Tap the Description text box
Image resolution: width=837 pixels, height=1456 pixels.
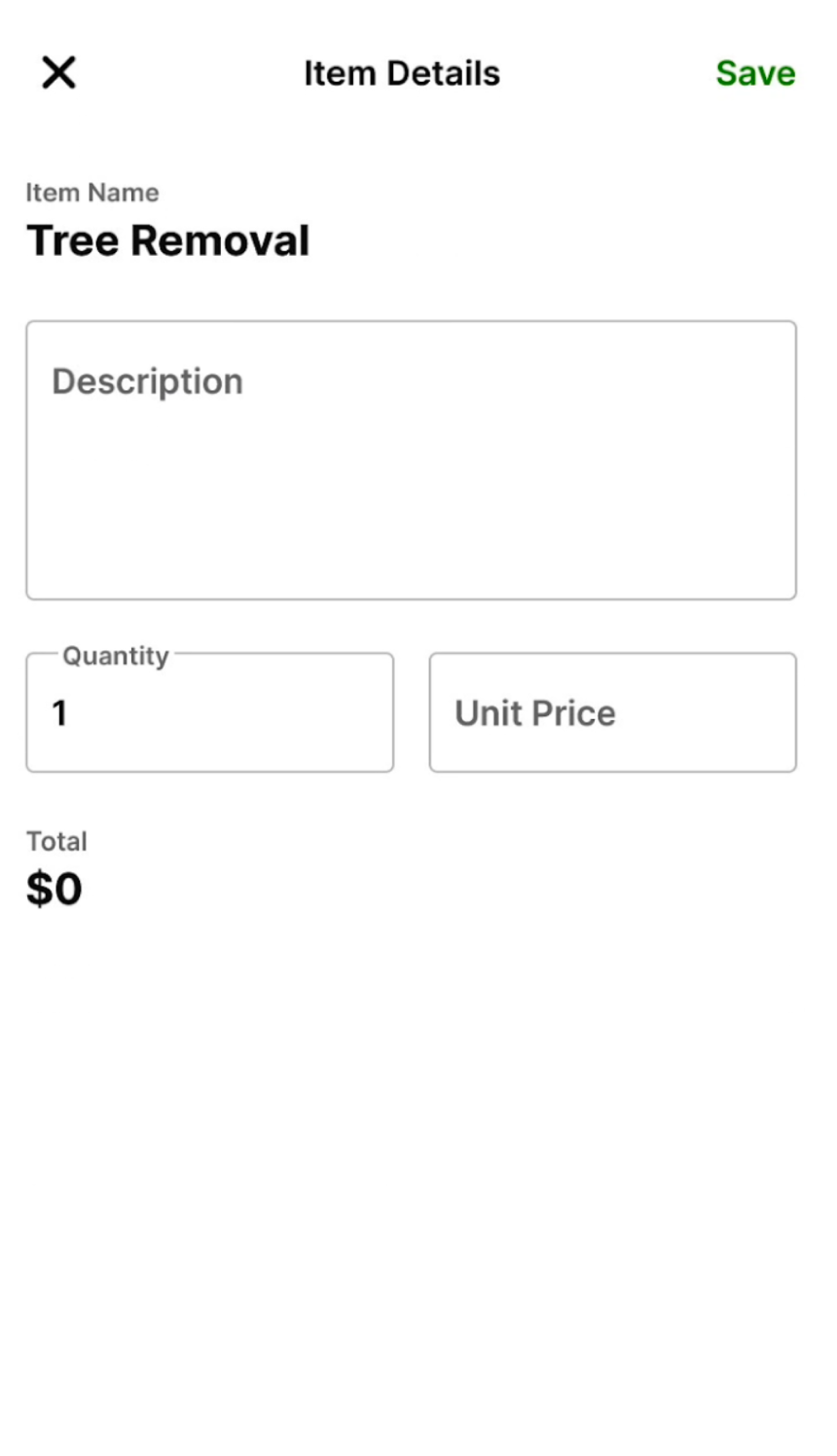tap(411, 459)
